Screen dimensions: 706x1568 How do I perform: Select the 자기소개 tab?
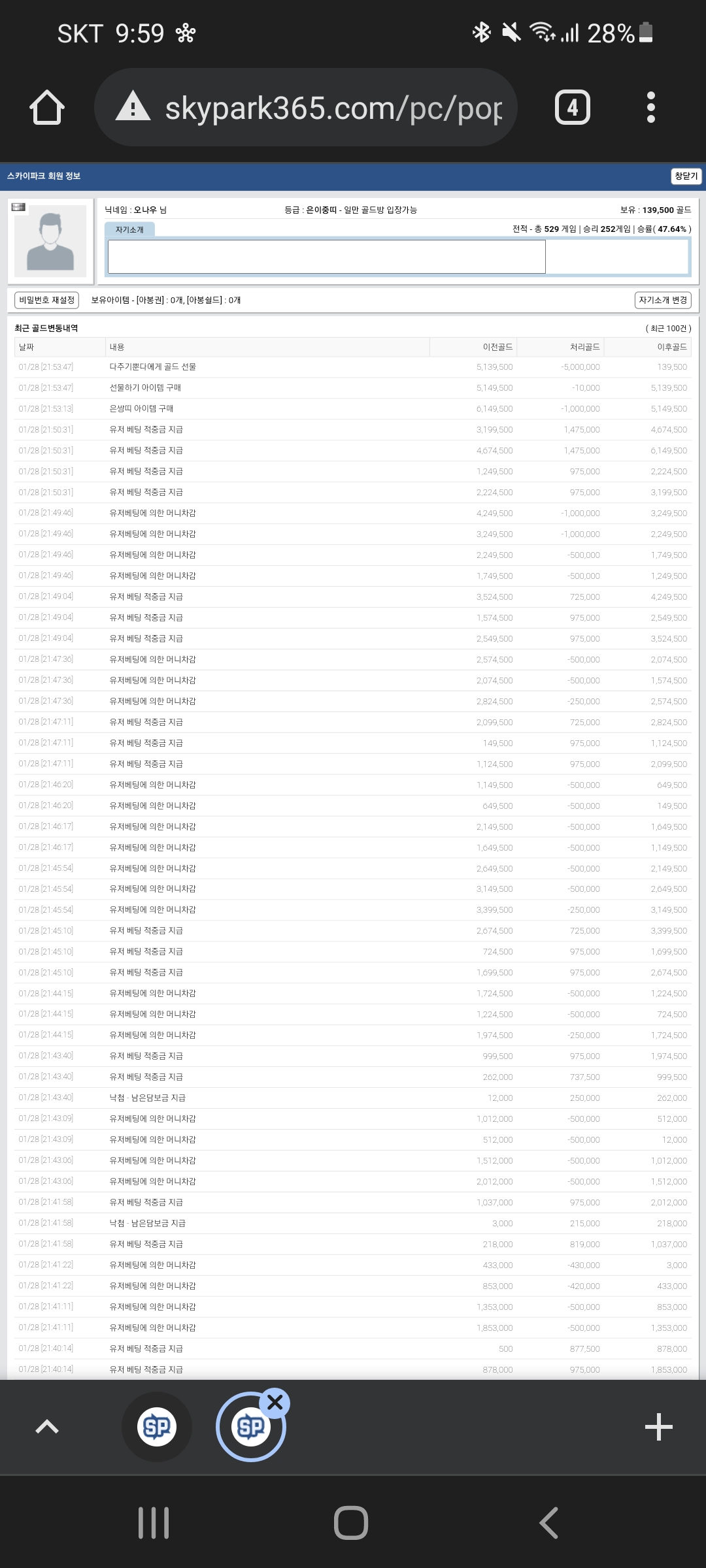(x=129, y=229)
